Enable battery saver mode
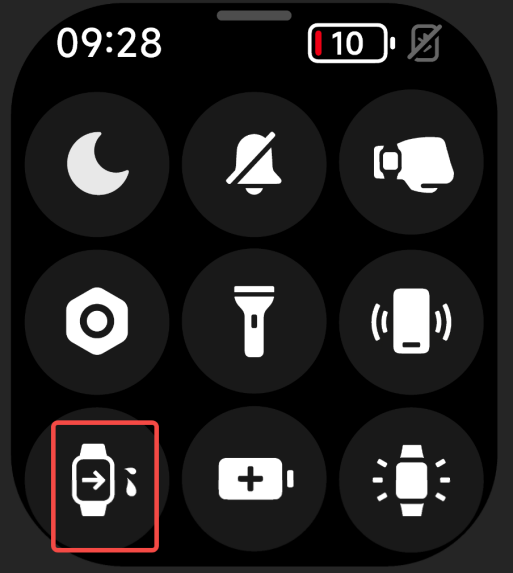513x573 pixels. 254,479
